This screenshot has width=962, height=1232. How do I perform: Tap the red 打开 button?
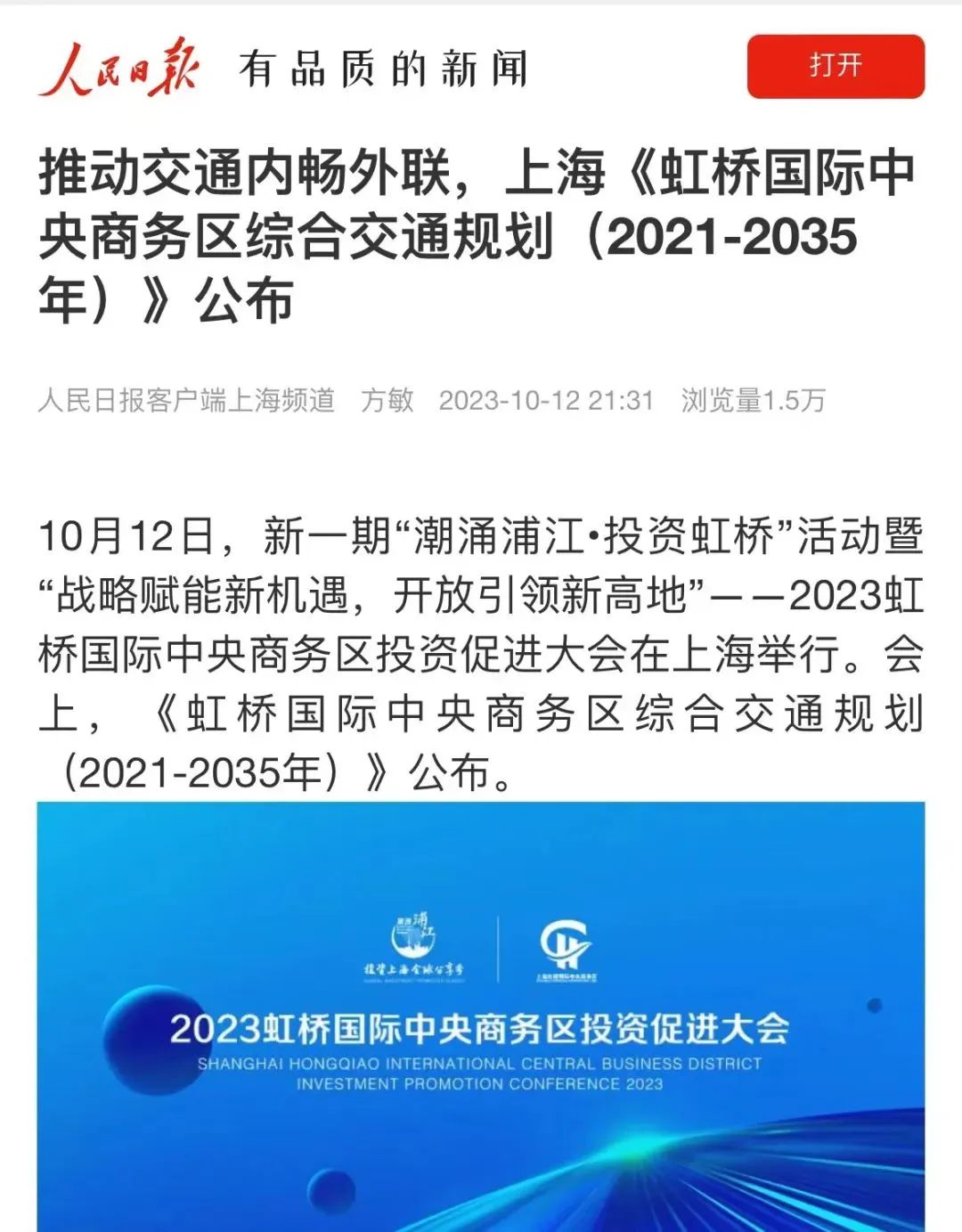pos(835,66)
